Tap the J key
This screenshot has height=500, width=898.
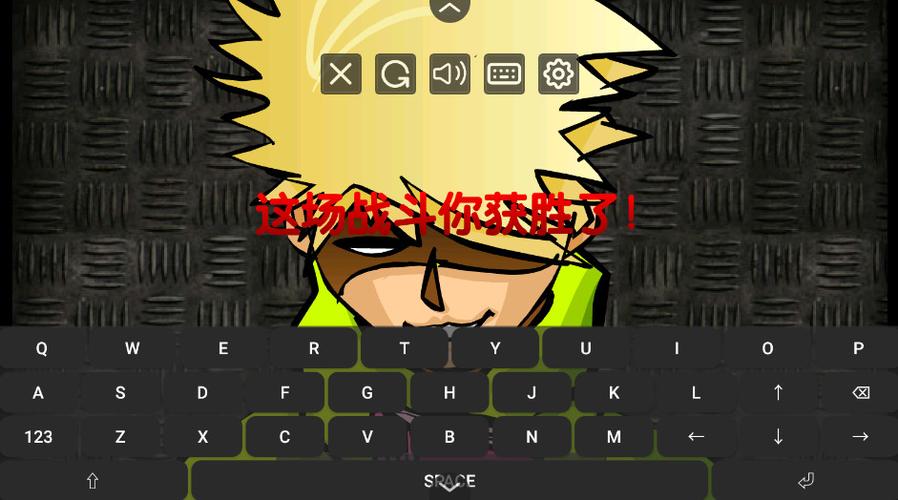(x=532, y=393)
